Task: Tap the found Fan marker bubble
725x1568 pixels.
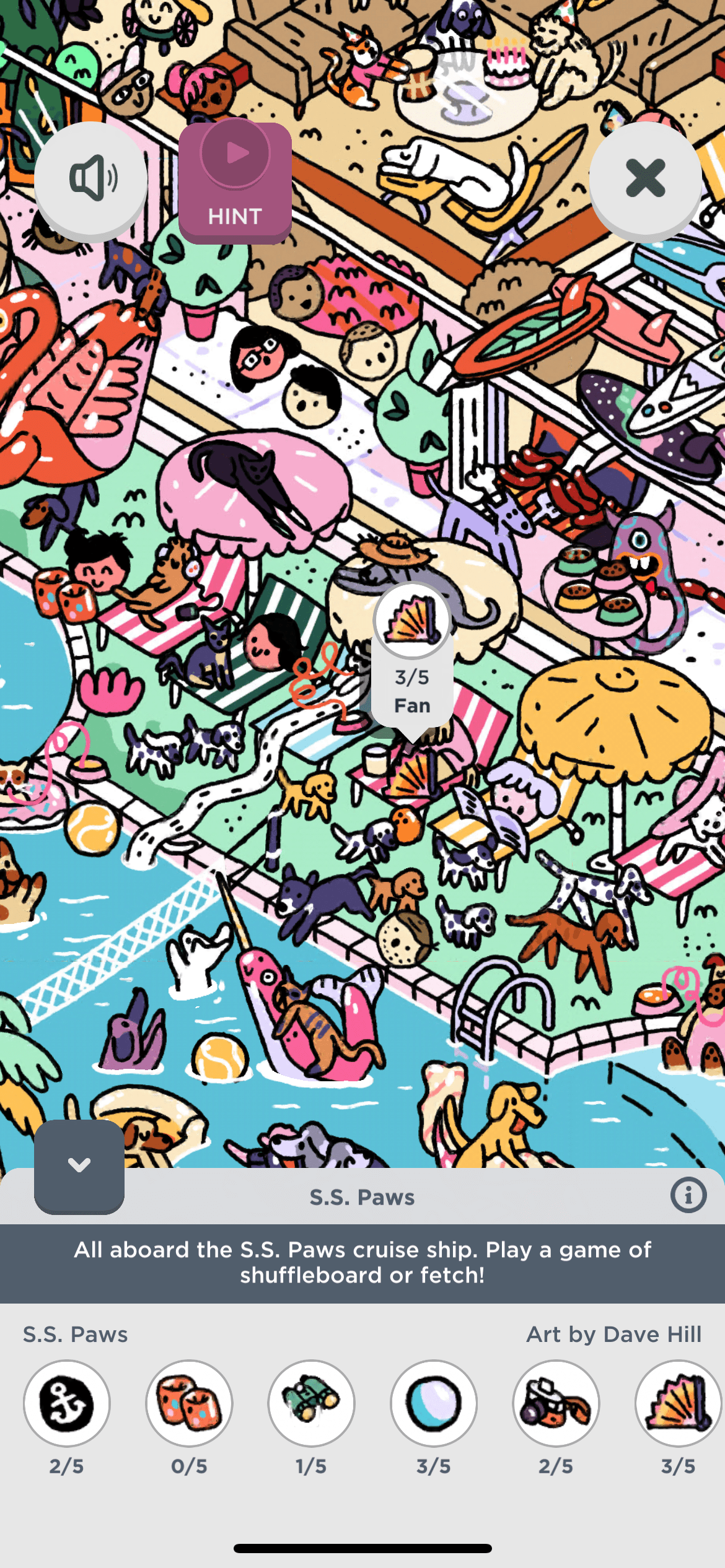Action: (x=413, y=655)
